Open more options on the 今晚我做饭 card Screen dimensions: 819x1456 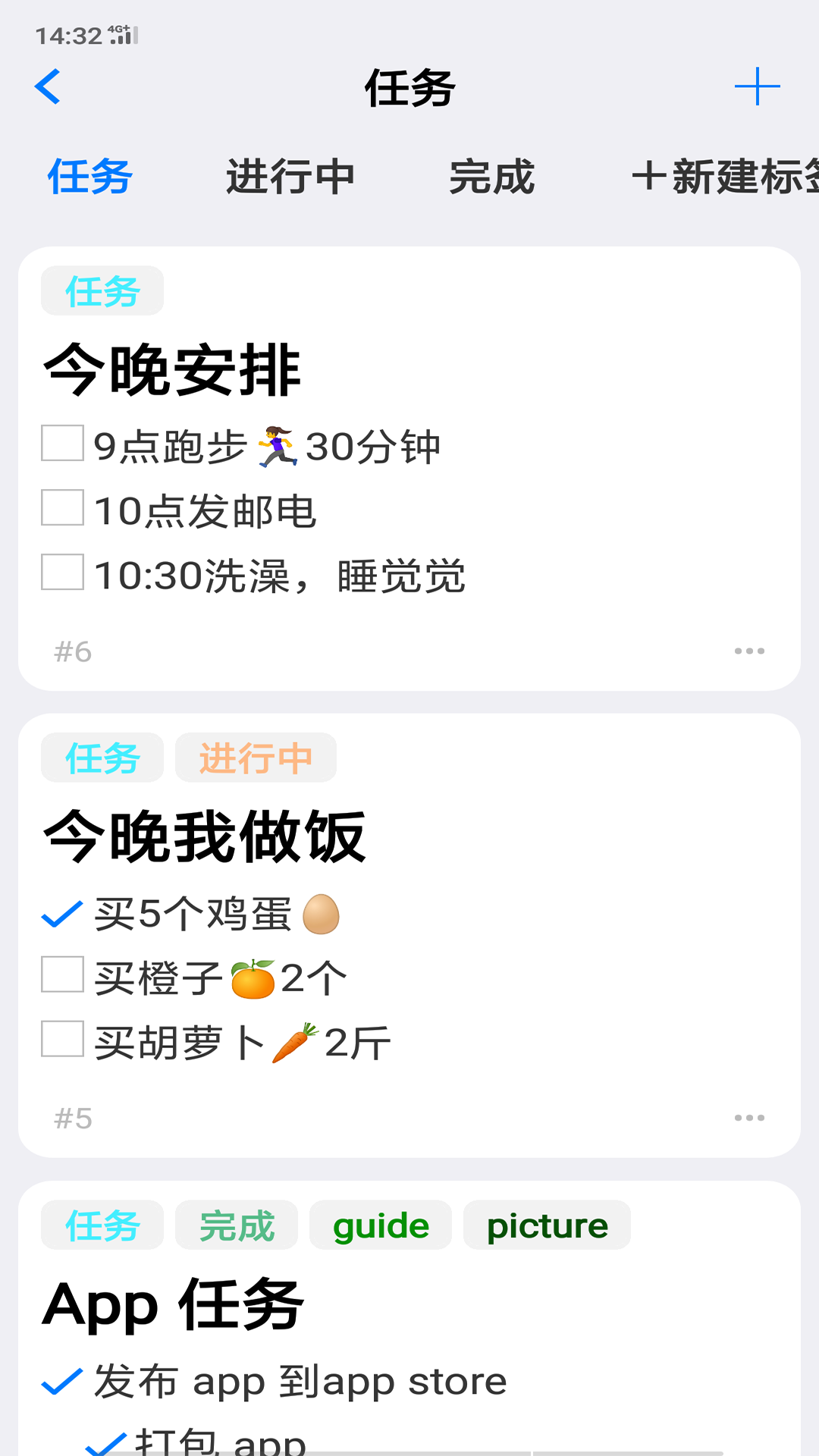click(x=749, y=1116)
